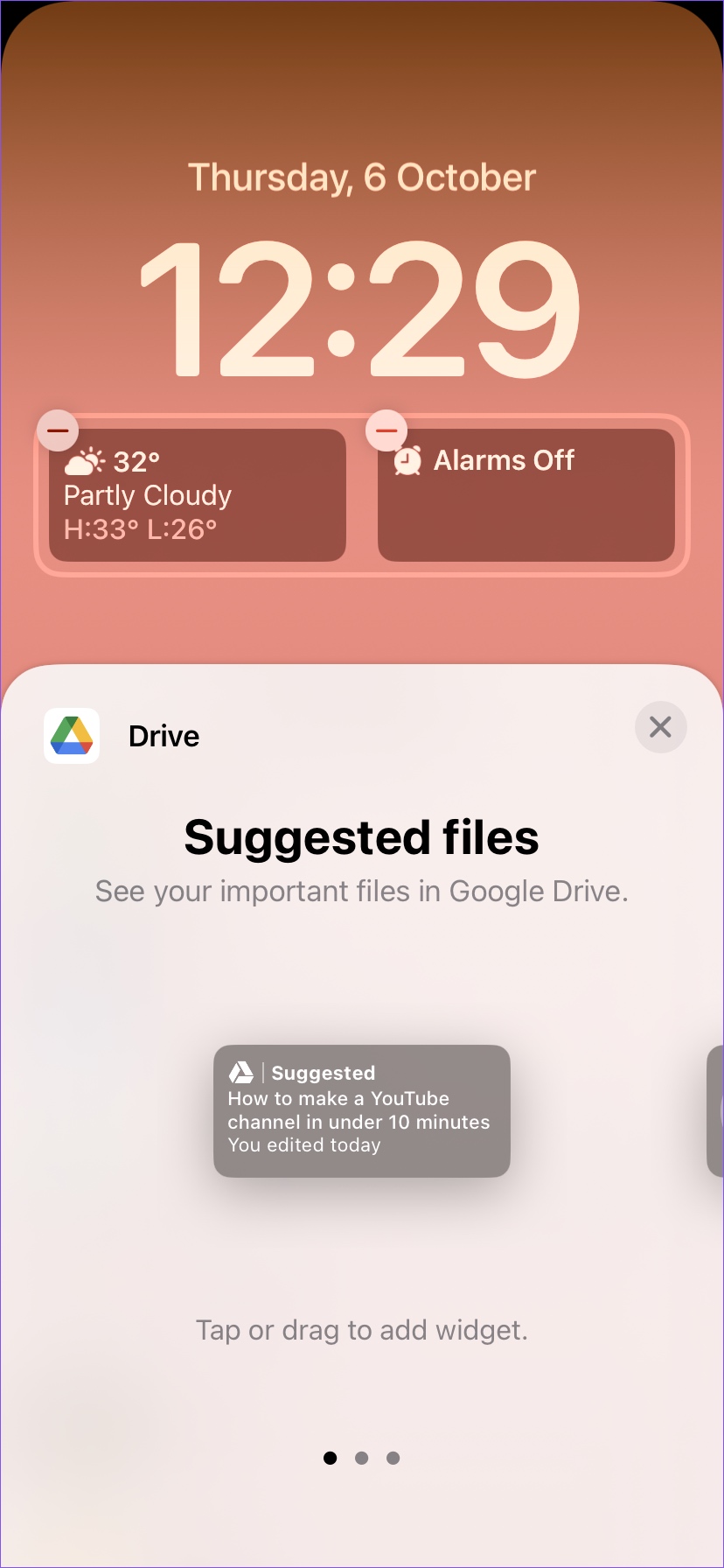Add the Suggested files widget
This screenshot has height=1568, width=724.
point(361,1110)
